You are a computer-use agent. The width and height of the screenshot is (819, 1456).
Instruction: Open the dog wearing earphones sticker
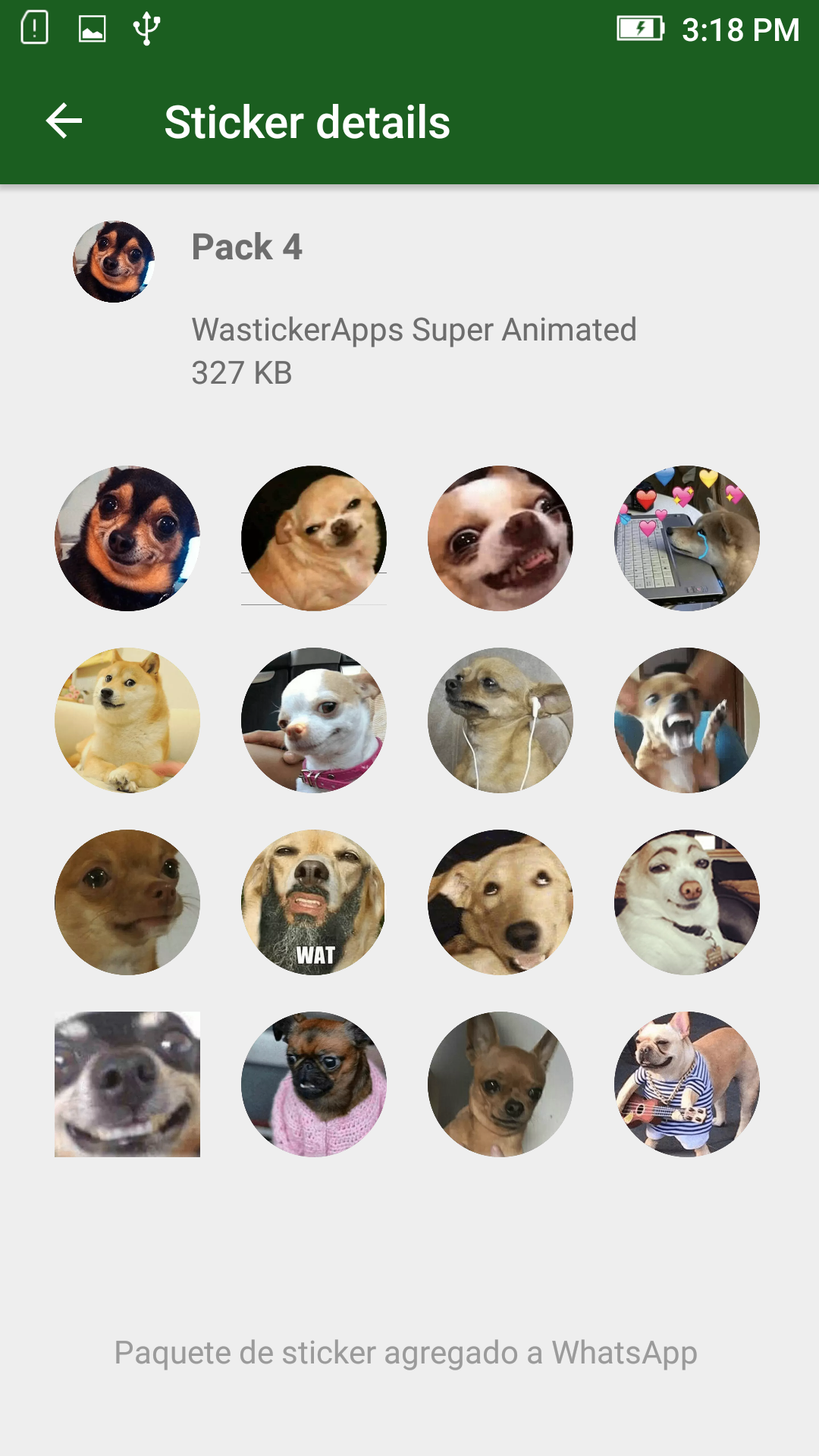[504, 720]
